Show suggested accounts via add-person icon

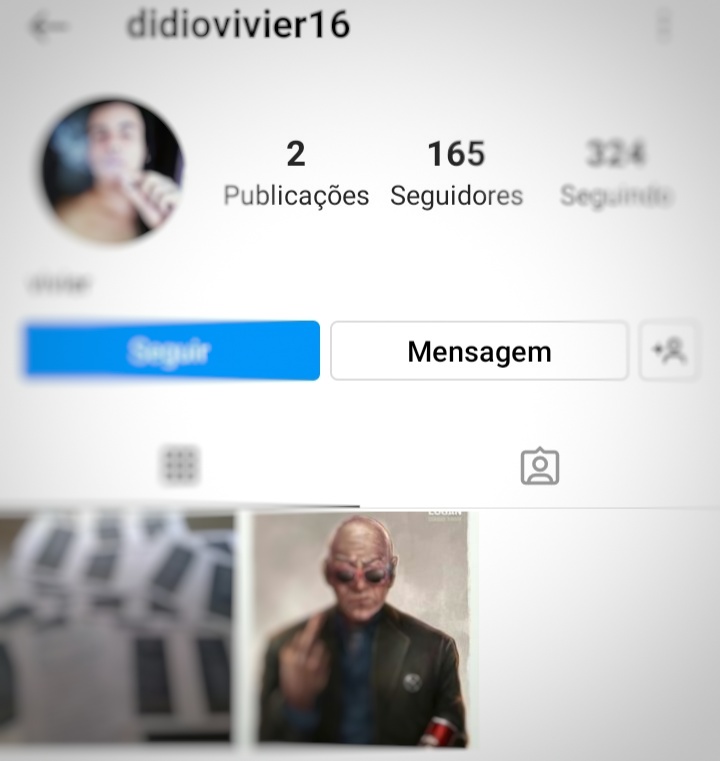click(668, 351)
